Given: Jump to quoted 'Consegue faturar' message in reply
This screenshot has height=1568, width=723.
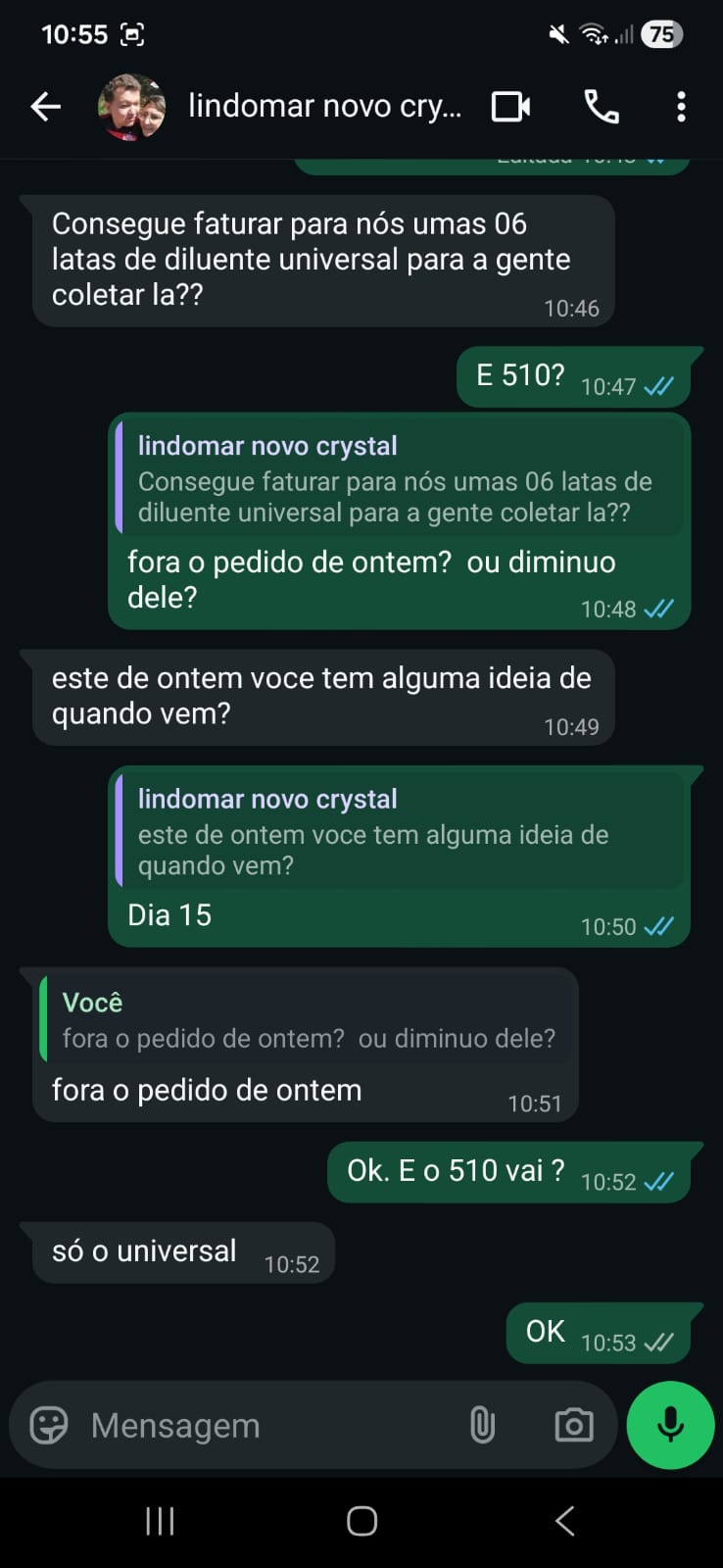Looking at the screenshot, I should [399, 478].
